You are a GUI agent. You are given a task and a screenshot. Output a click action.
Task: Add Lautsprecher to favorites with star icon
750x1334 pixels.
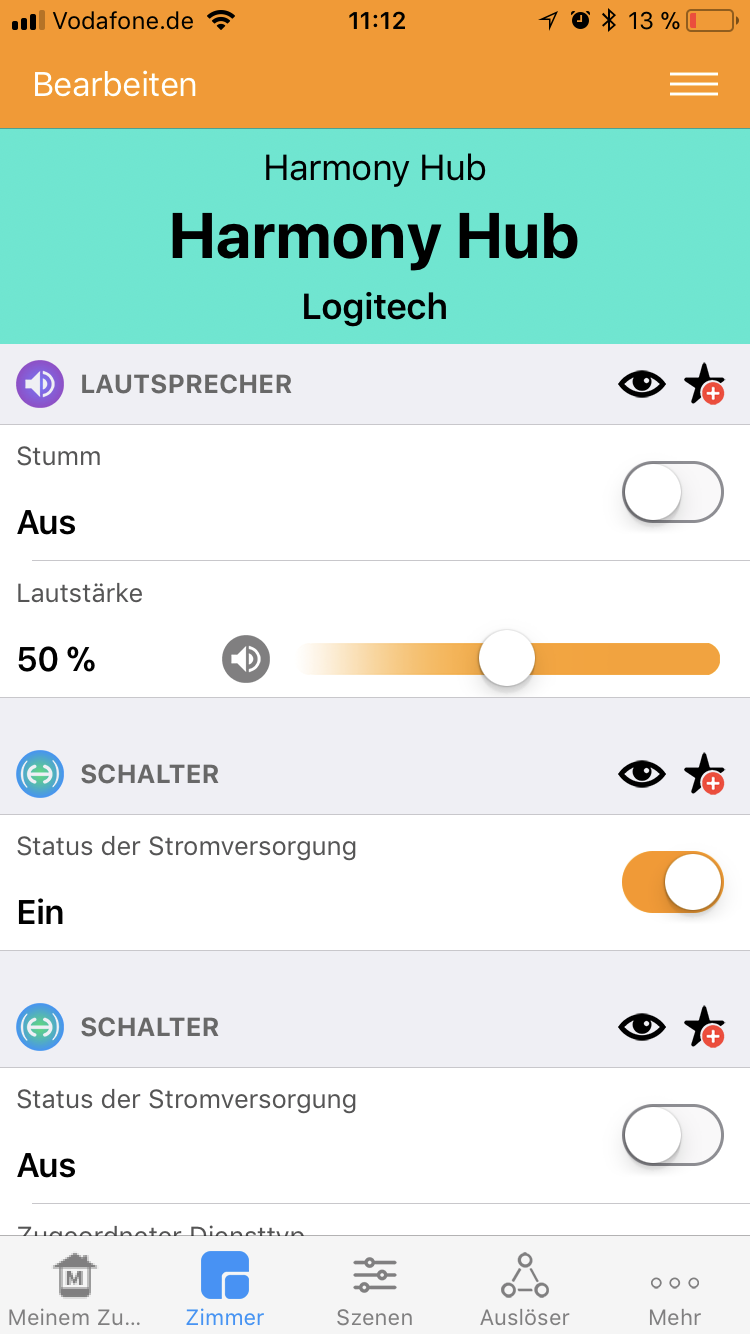[x=705, y=384]
